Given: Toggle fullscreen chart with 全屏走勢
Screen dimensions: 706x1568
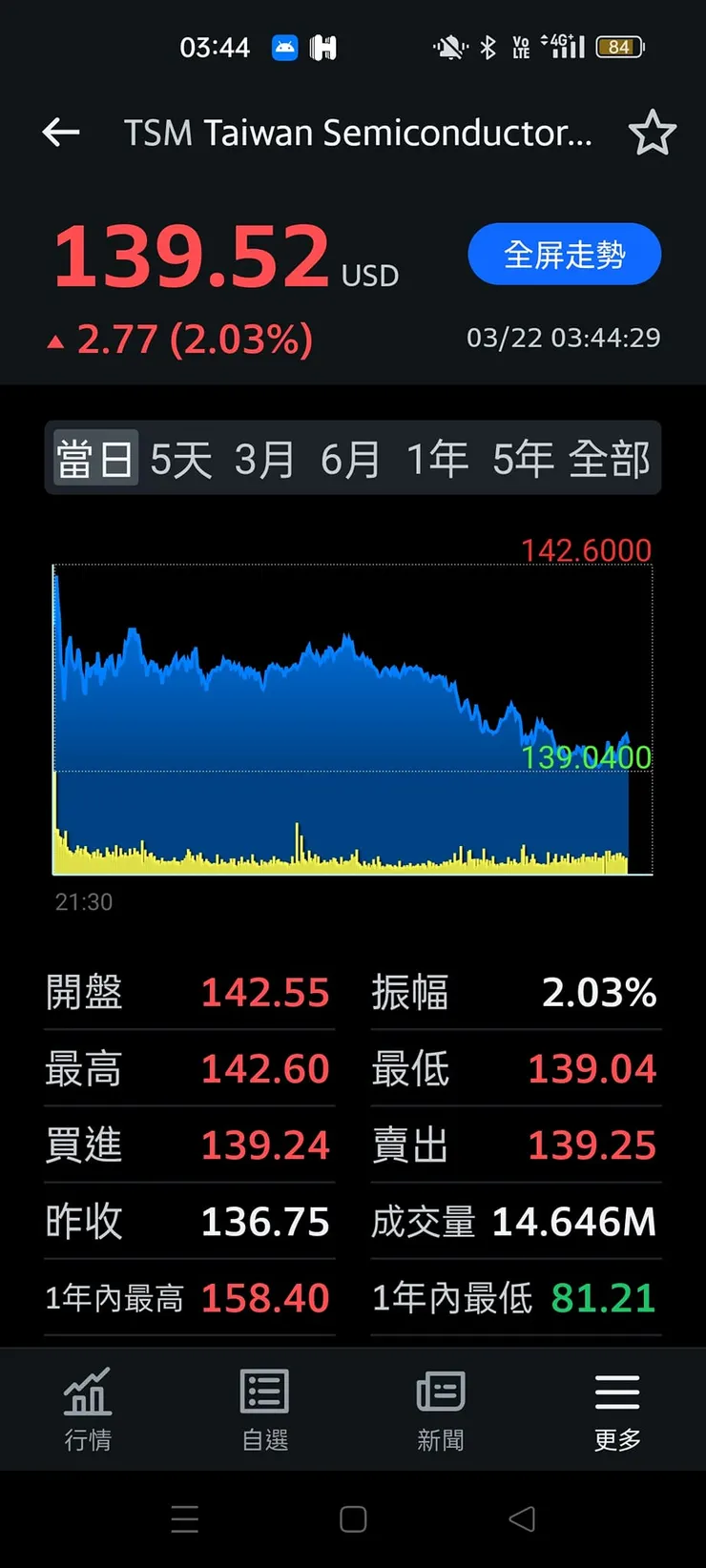Looking at the screenshot, I should [x=564, y=254].
